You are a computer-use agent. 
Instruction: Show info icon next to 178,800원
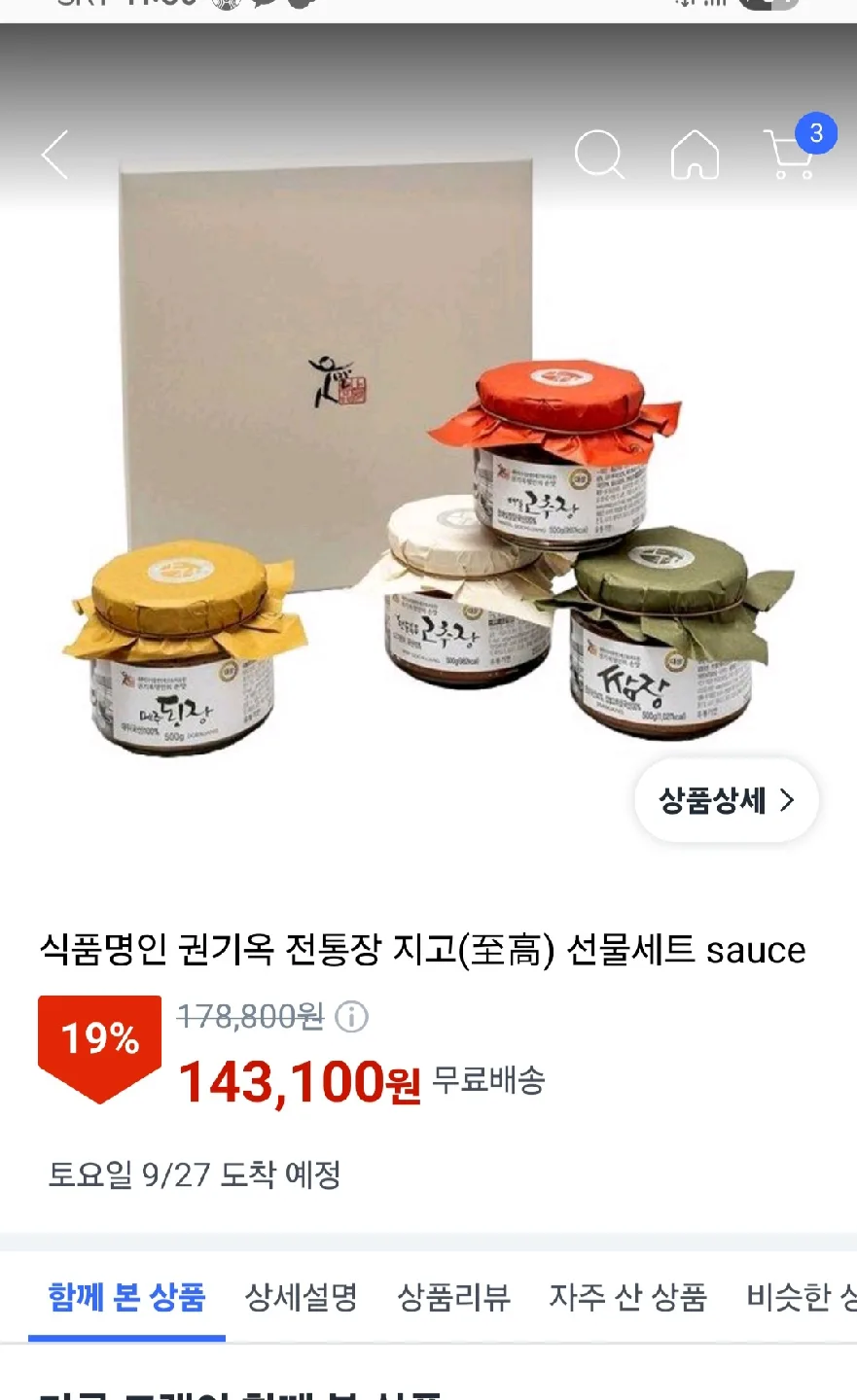(x=351, y=1017)
